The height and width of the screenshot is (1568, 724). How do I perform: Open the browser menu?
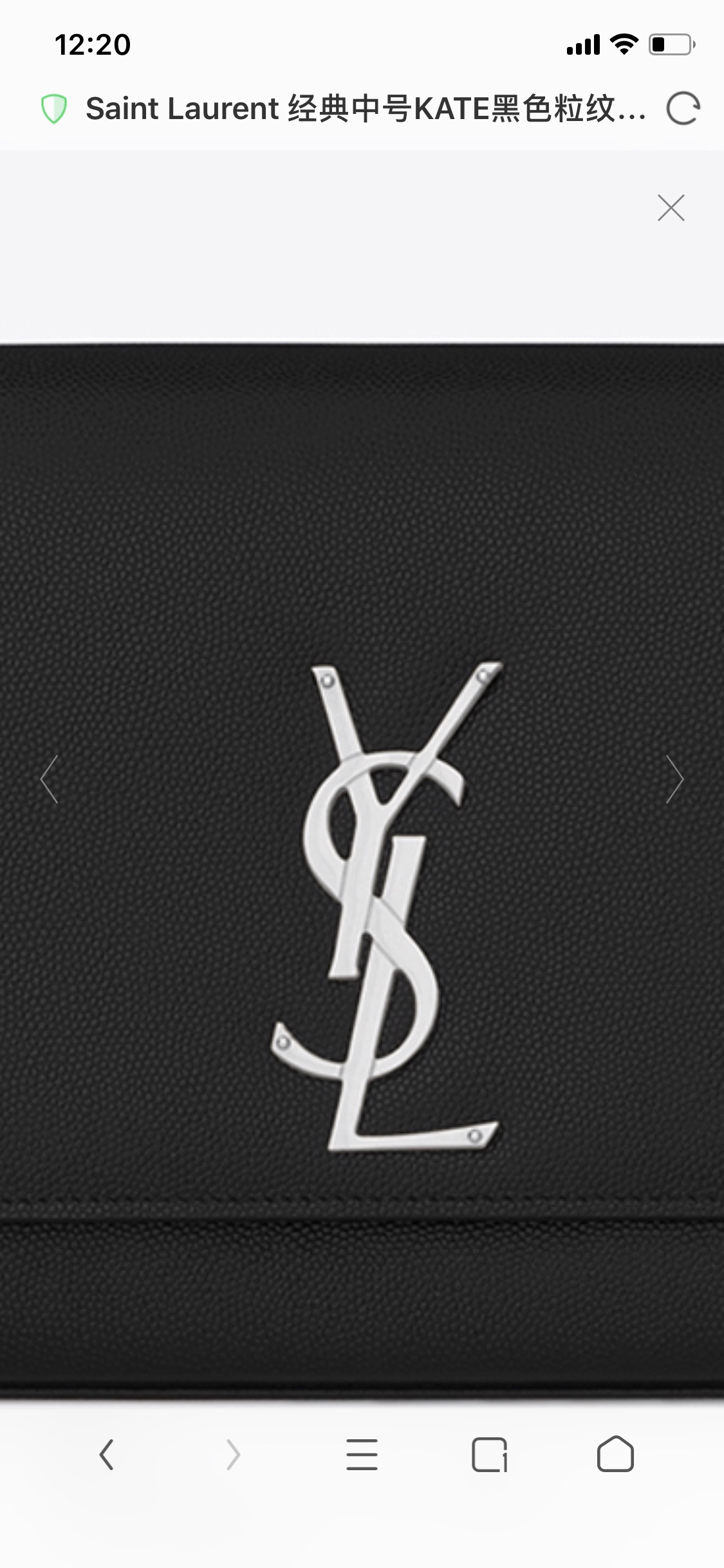point(362,1455)
